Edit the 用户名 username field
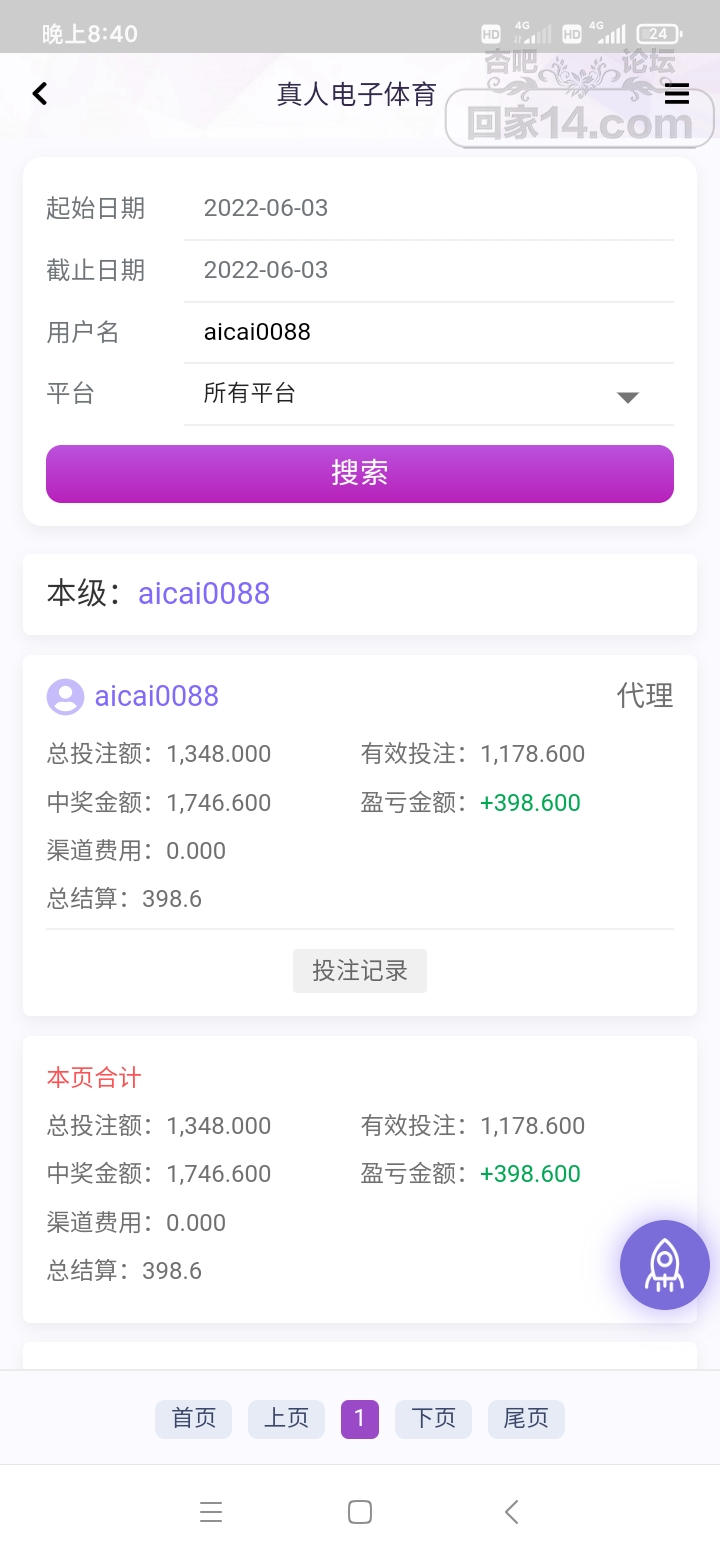 pos(428,332)
